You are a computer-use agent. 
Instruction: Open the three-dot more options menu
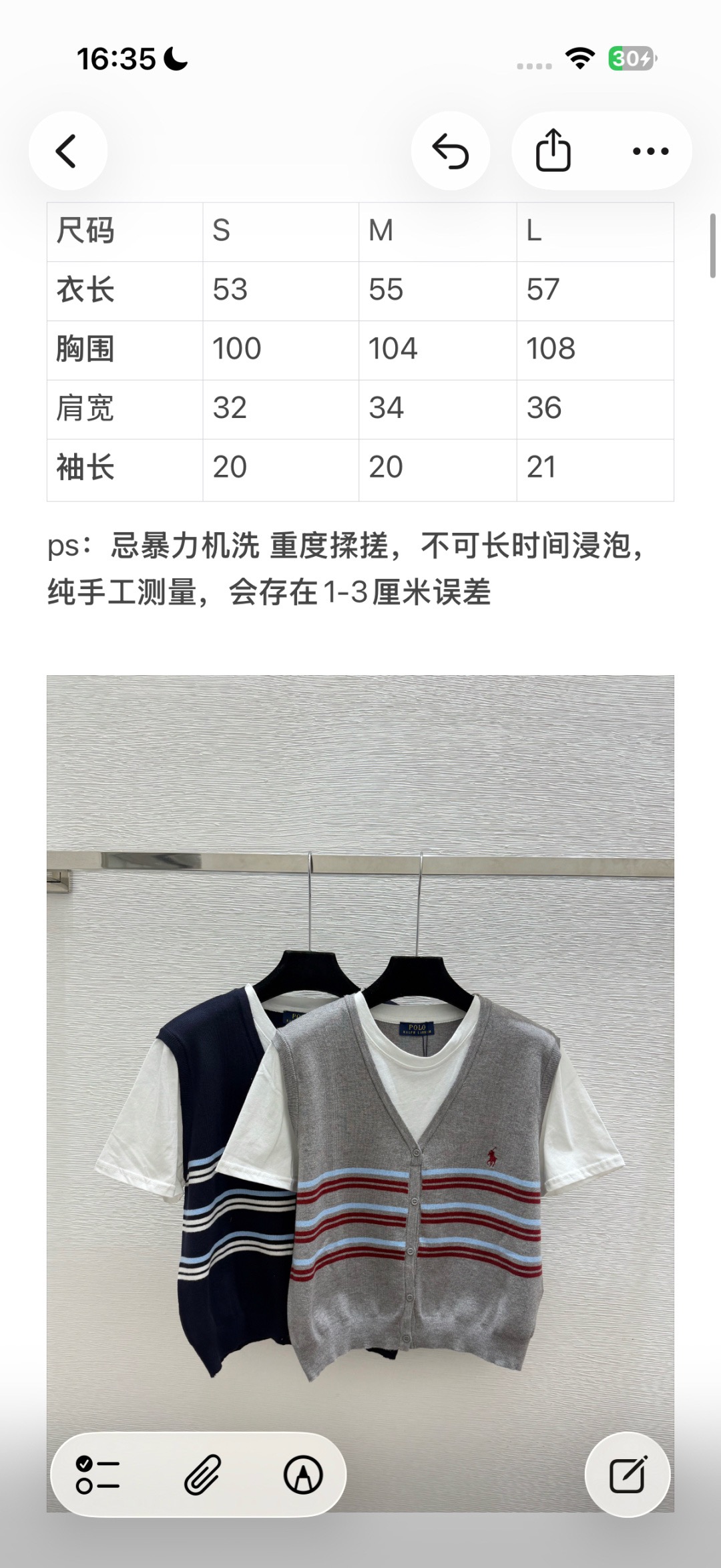pos(650,151)
